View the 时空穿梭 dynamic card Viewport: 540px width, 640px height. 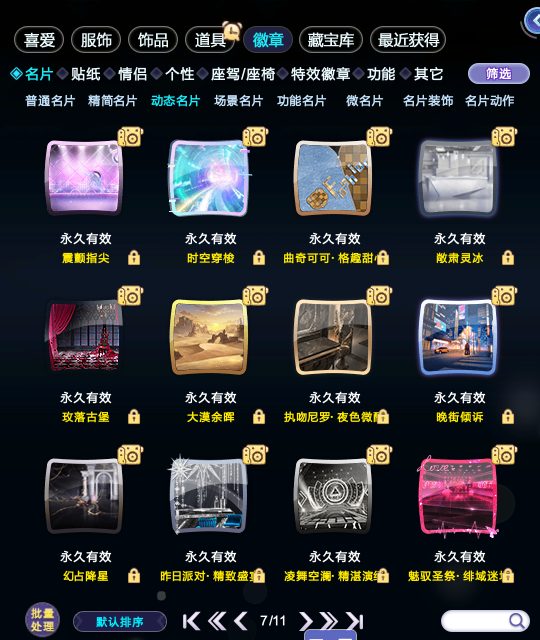pos(209,178)
